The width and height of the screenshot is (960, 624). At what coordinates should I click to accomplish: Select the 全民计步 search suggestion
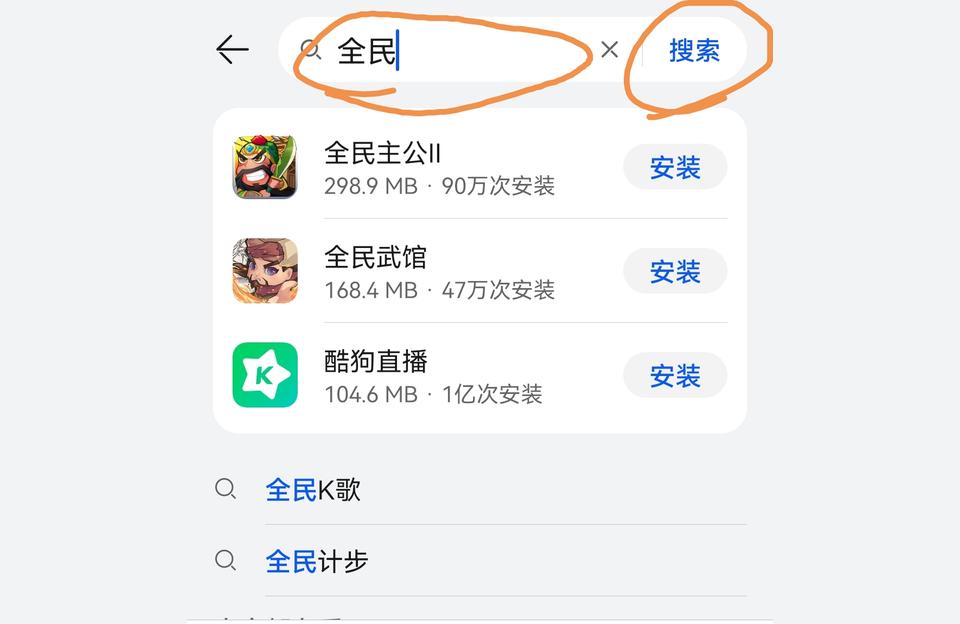pyautogui.click(x=317, y=561)
